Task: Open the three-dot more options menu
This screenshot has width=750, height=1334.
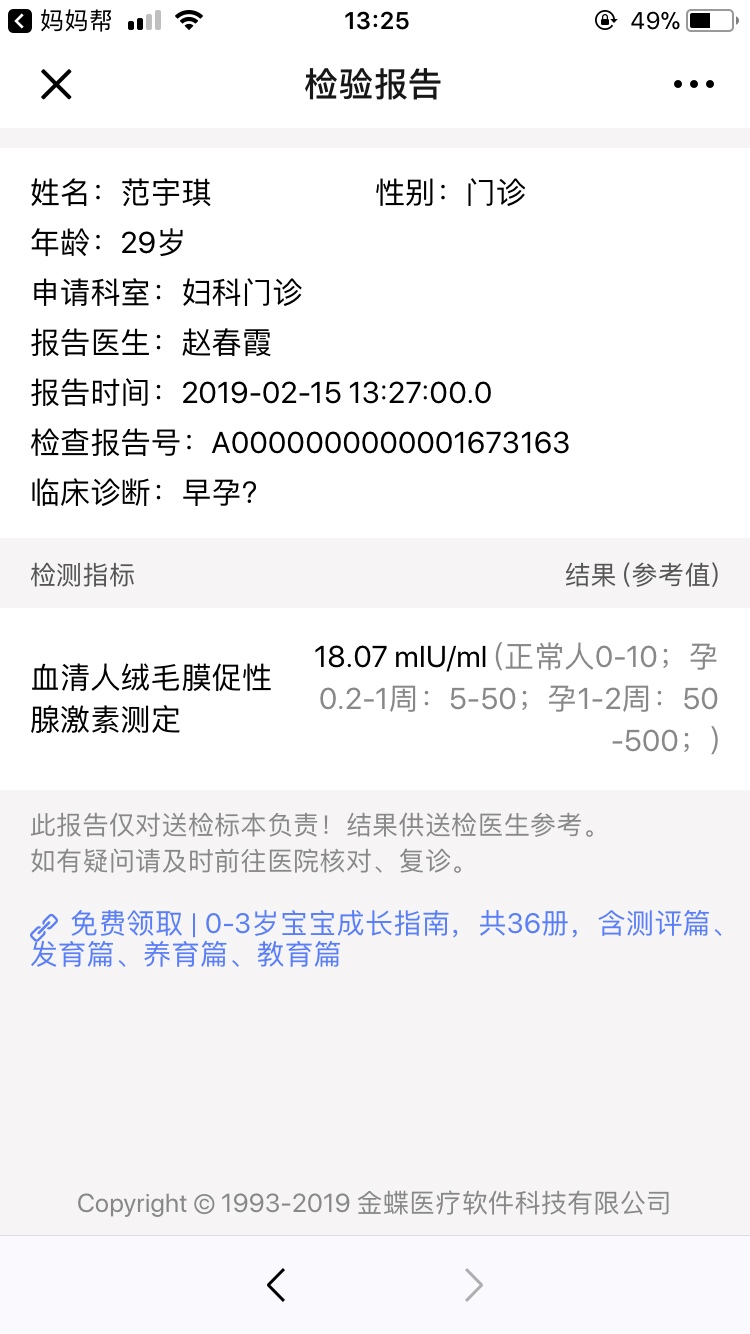Action: tap(693, 85)
